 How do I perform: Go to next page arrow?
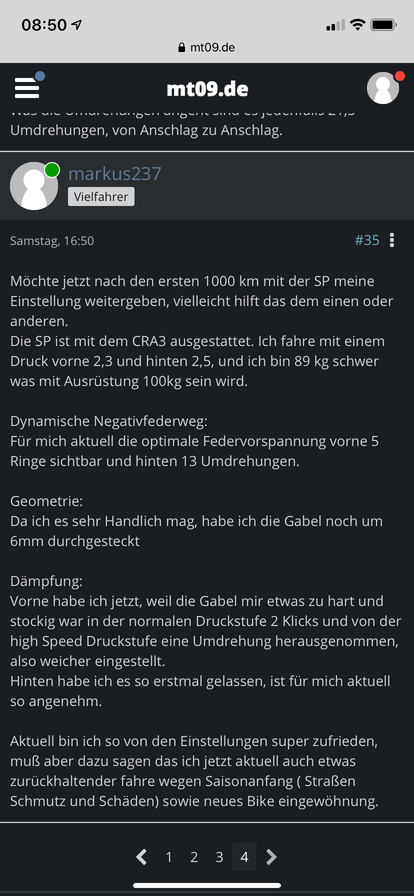(272, 857)
